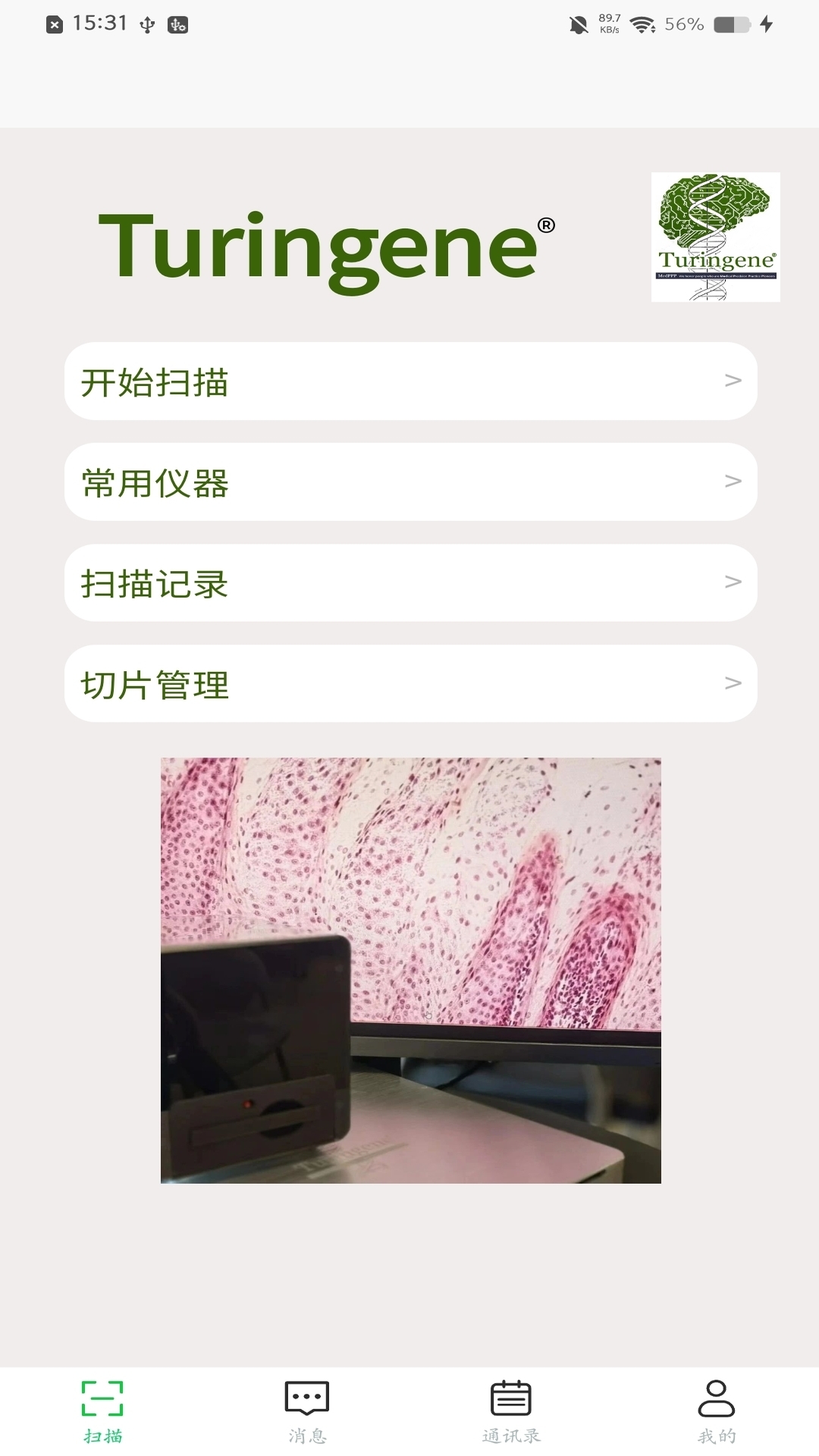This screenshot has height=1456, width=819.
Task: Expand the 开始扫描 row chevron
Action: click(733, 381)
